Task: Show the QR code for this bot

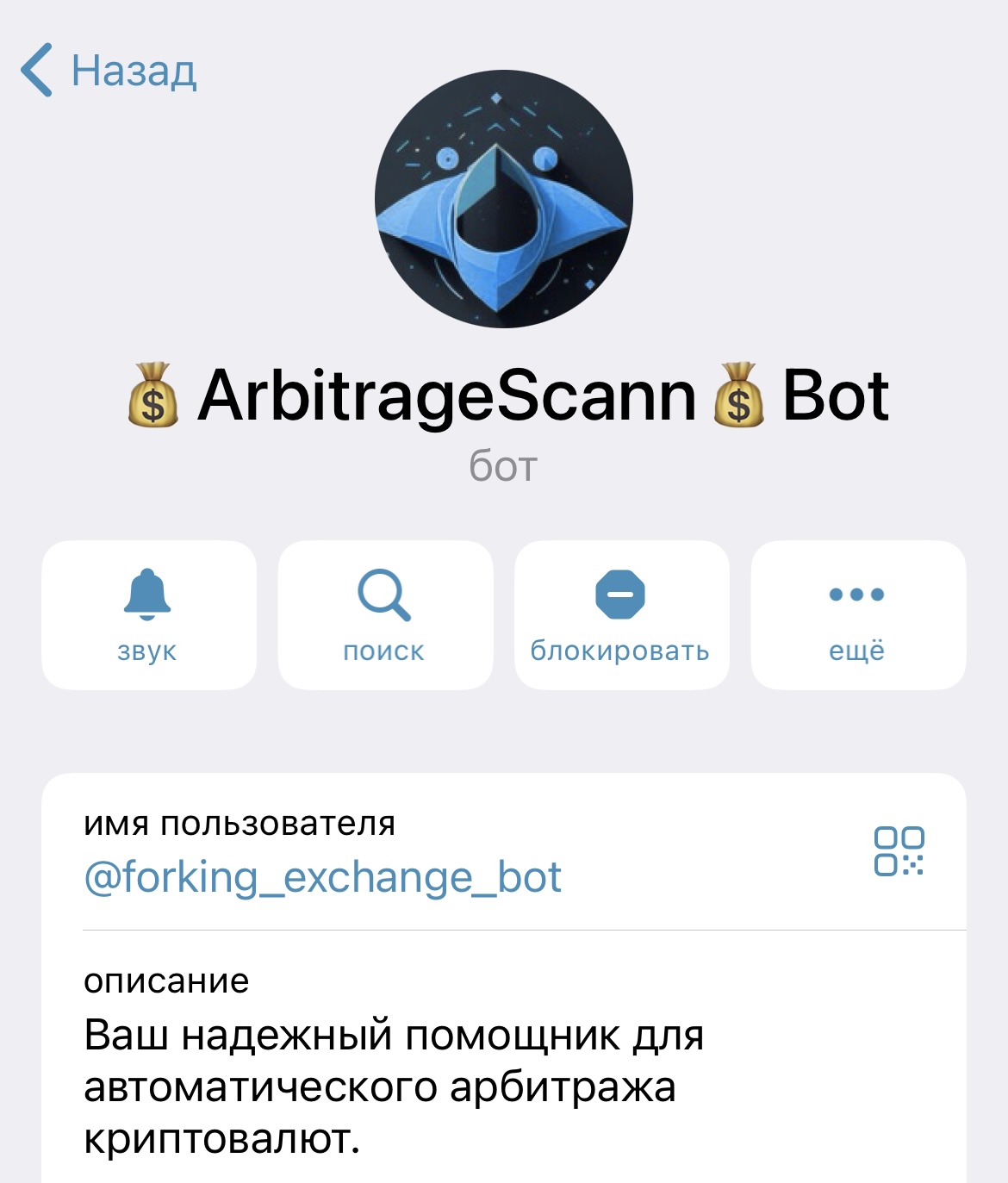Action: tap(899, 851)
